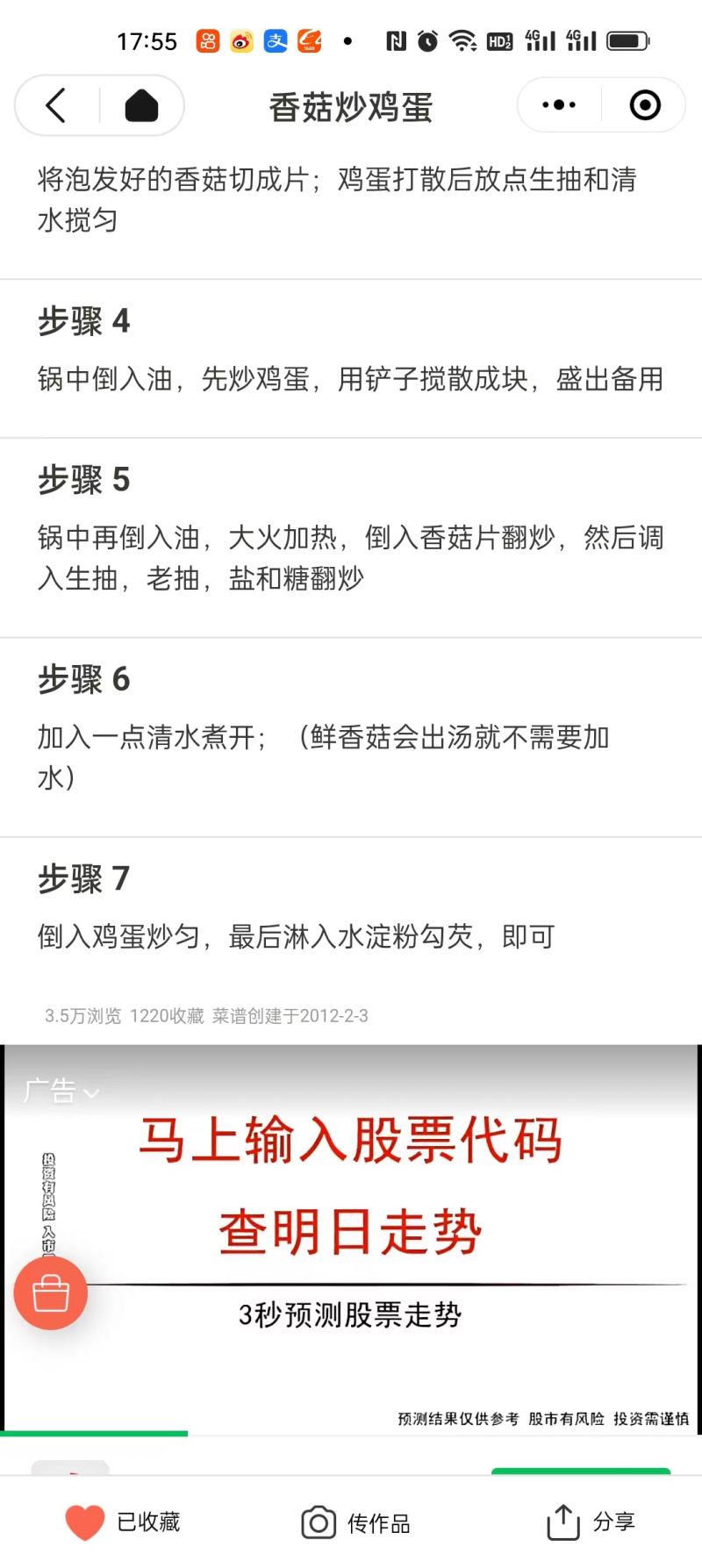
Task: Tap the red shopping bag floating icon on the ad
Action: pyautogui.click(x=50, y=1293)
